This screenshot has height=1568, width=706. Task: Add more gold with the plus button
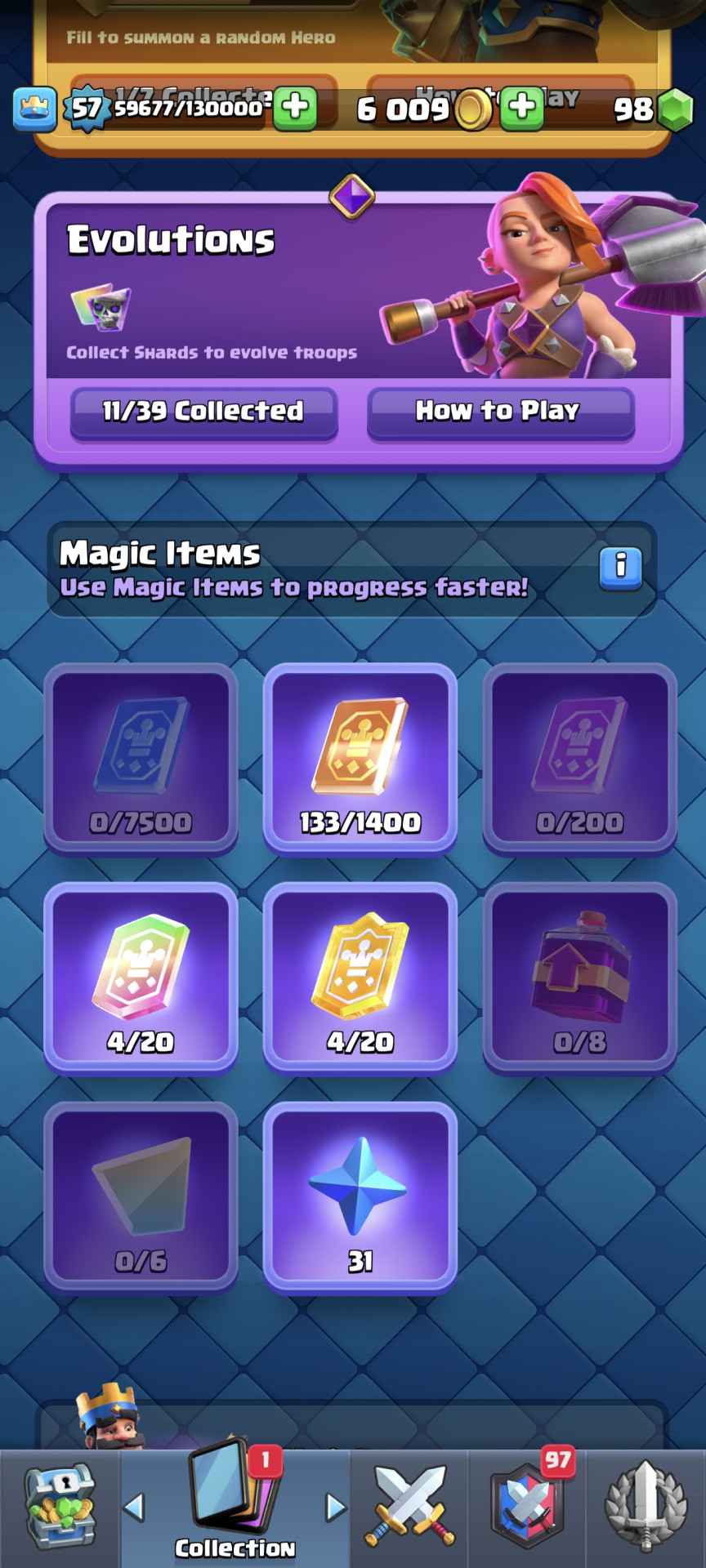521,107
